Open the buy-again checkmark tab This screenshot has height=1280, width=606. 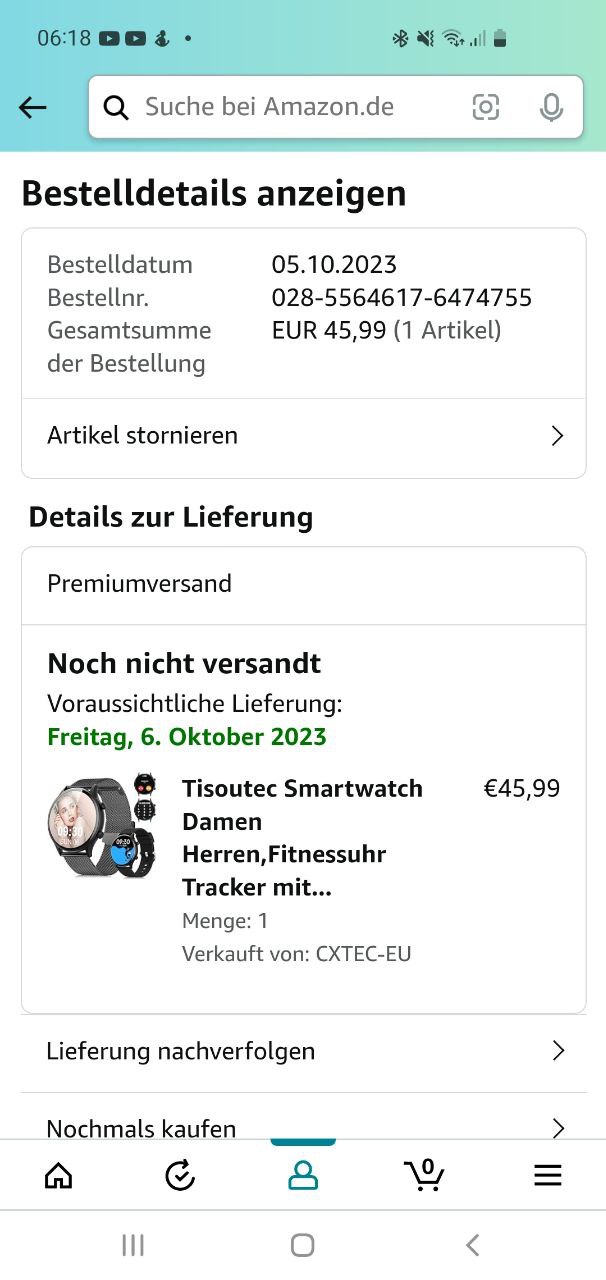pyautogui.click(x=180, y=1176)
